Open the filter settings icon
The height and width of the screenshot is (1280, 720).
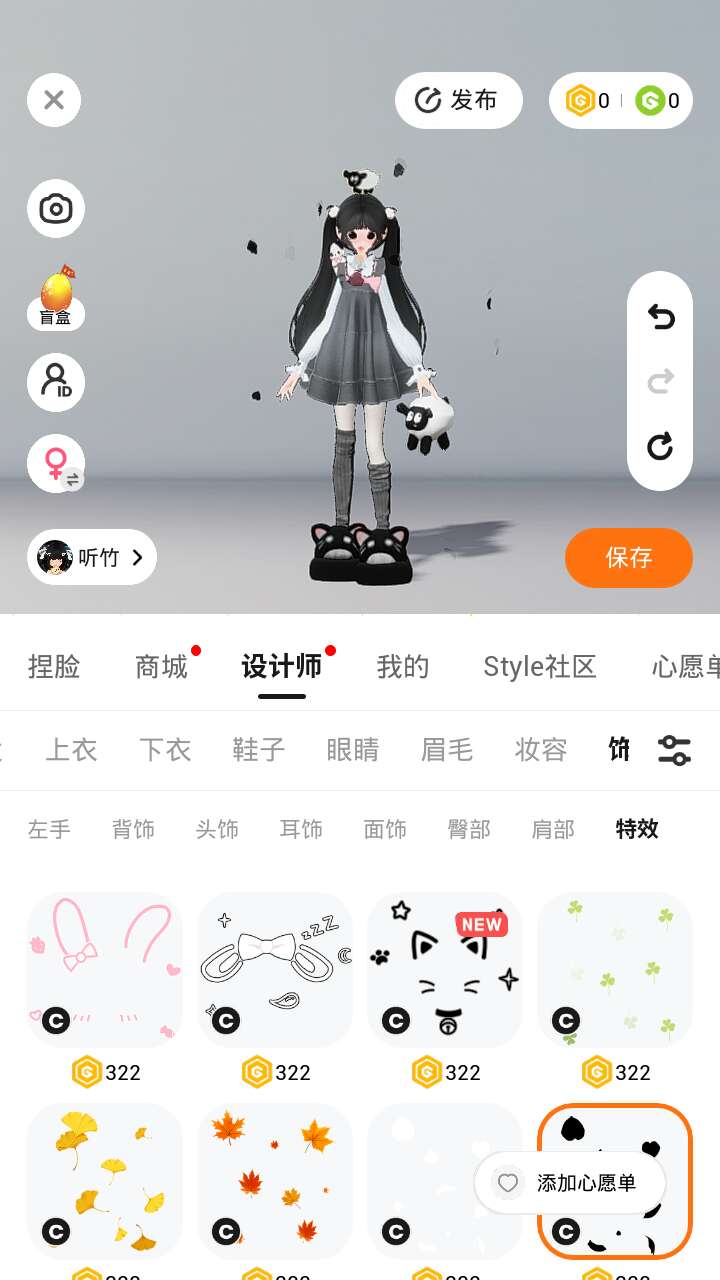(x=674, y=750)
